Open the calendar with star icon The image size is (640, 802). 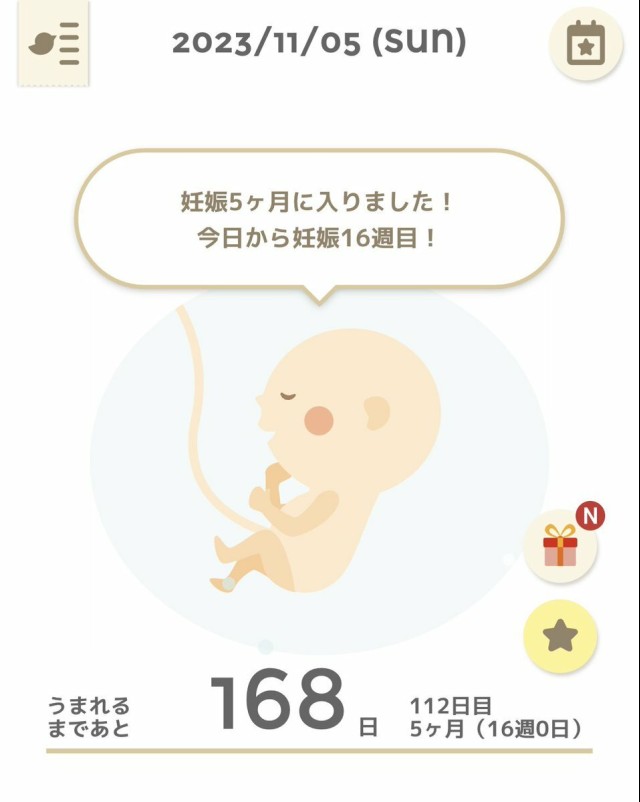coord(586,44)
